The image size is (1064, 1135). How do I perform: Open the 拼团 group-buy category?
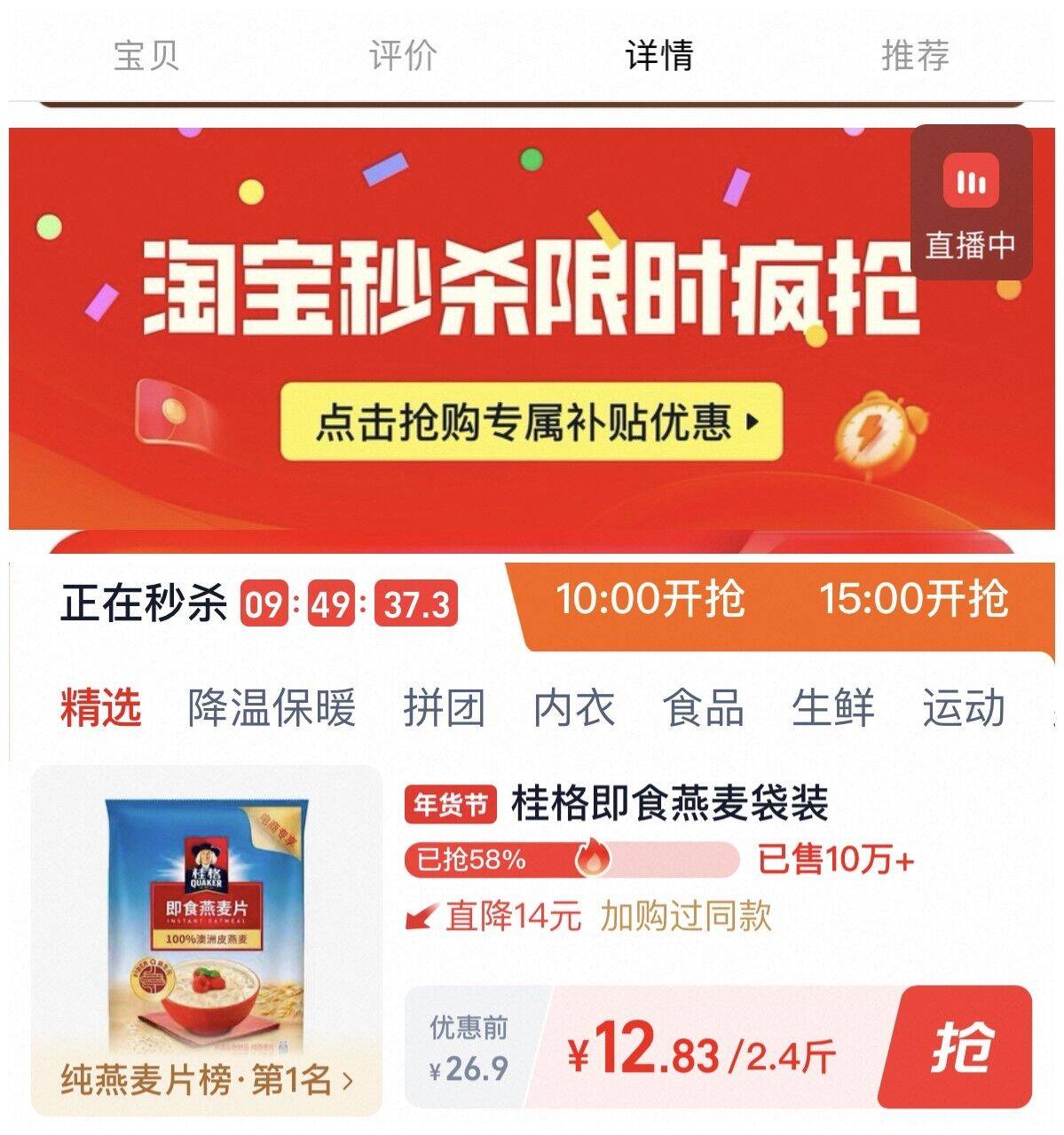(x=444, y=707)
